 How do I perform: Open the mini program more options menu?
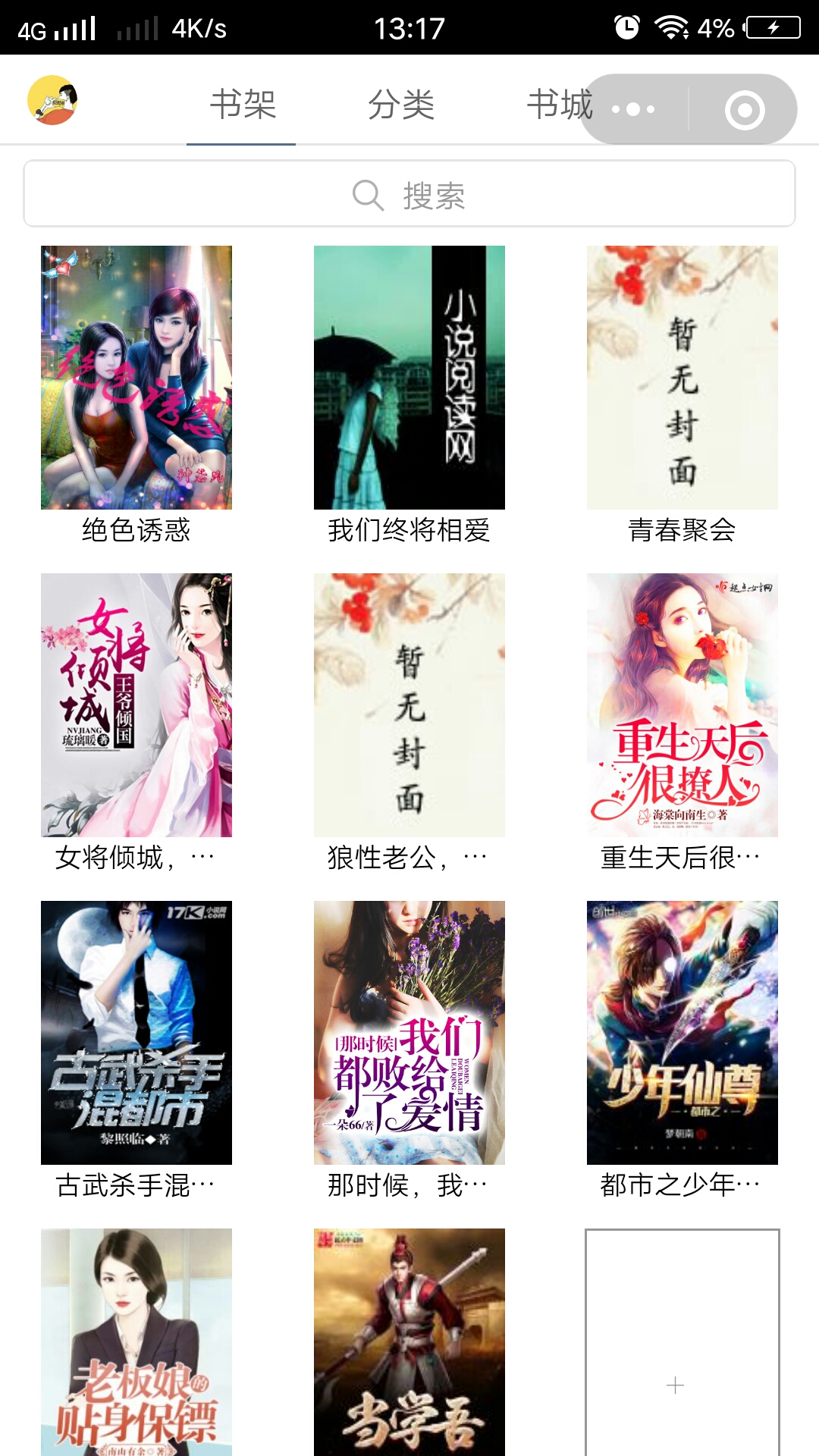point(634,109)
